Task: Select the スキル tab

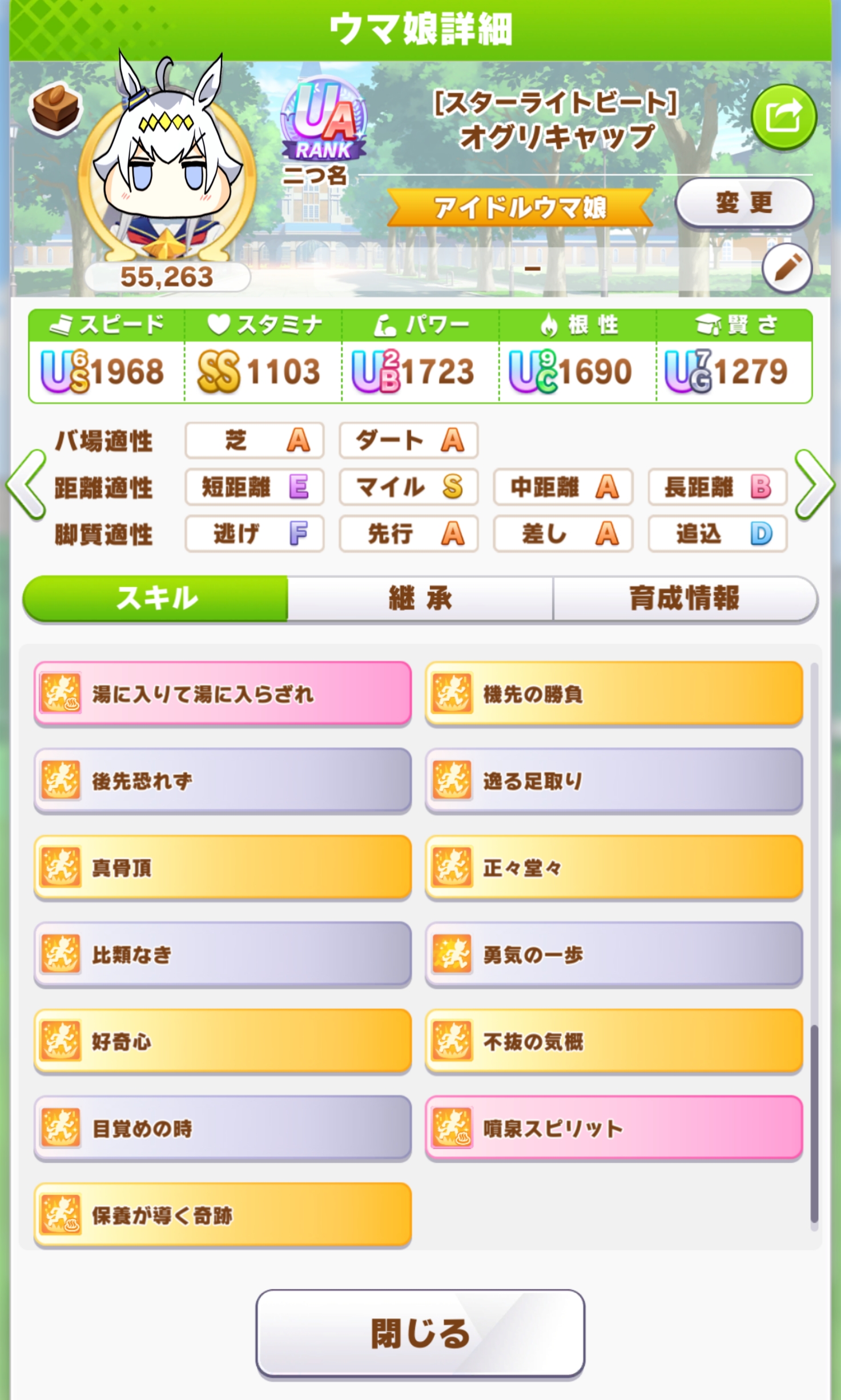Action: (x=156, y=598)
